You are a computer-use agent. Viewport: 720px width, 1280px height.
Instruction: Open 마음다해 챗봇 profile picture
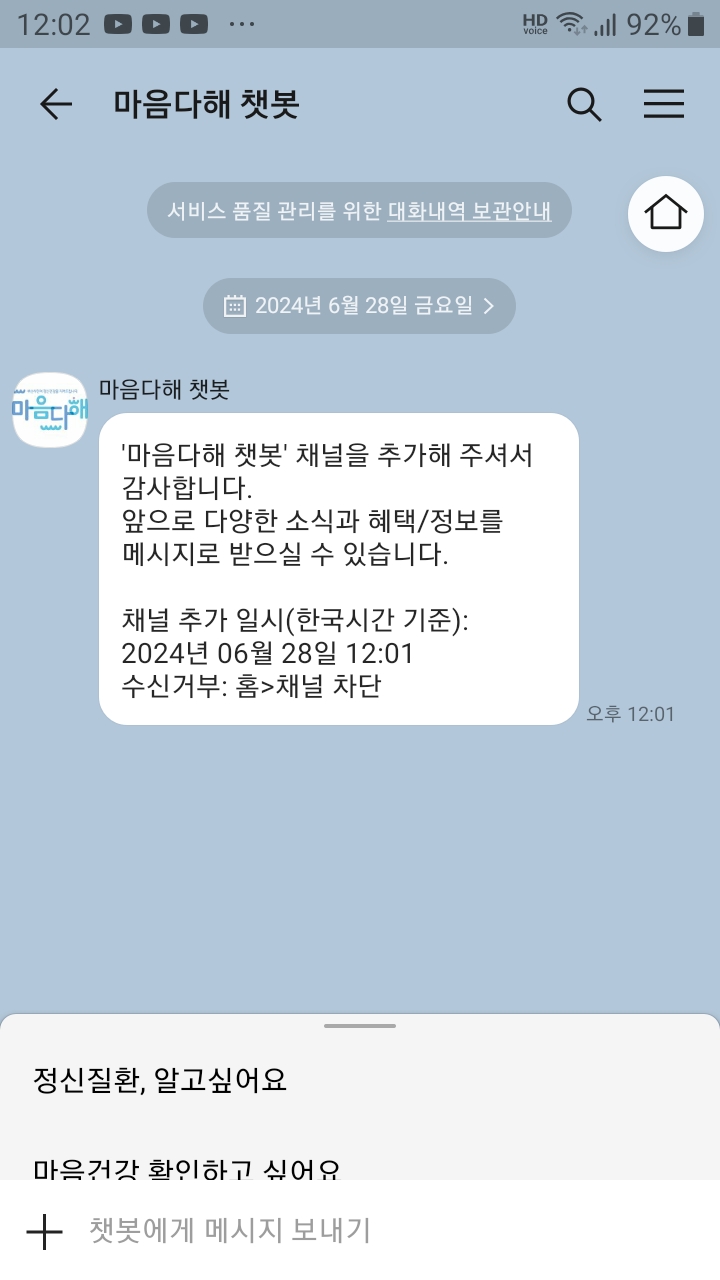(x=49, y=410)
